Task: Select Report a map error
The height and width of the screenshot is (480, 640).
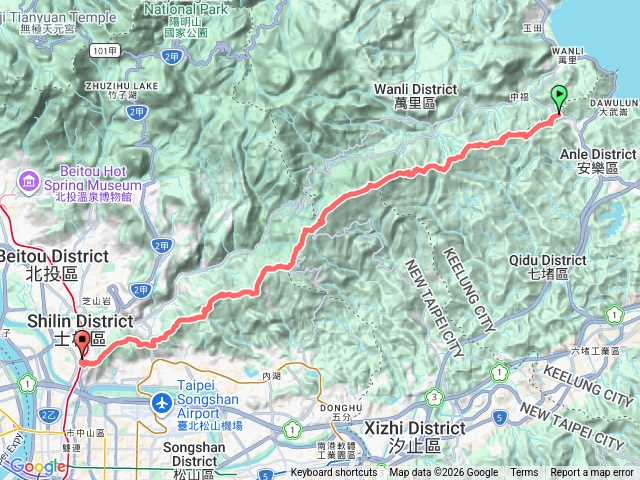Action: 592,473
